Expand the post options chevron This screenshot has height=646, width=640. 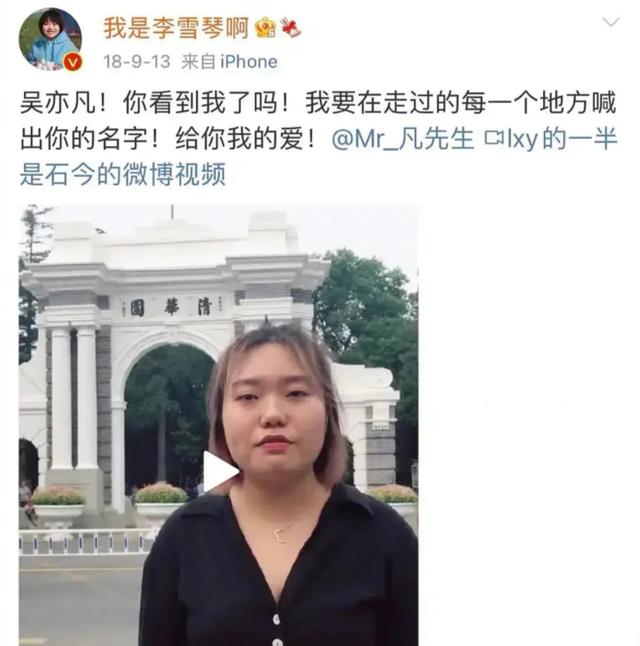point(610,21)
